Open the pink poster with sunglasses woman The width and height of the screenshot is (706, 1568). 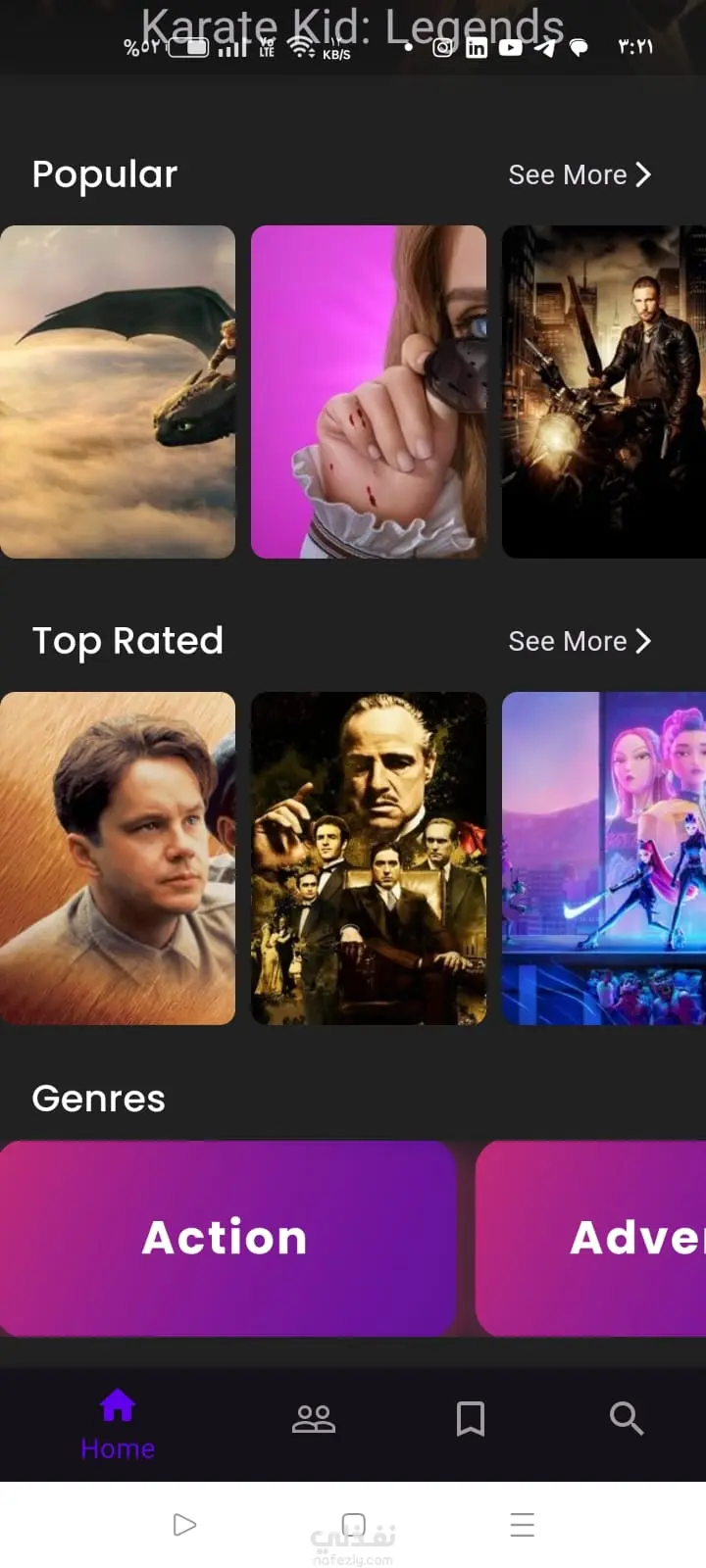tap(369, 392)
